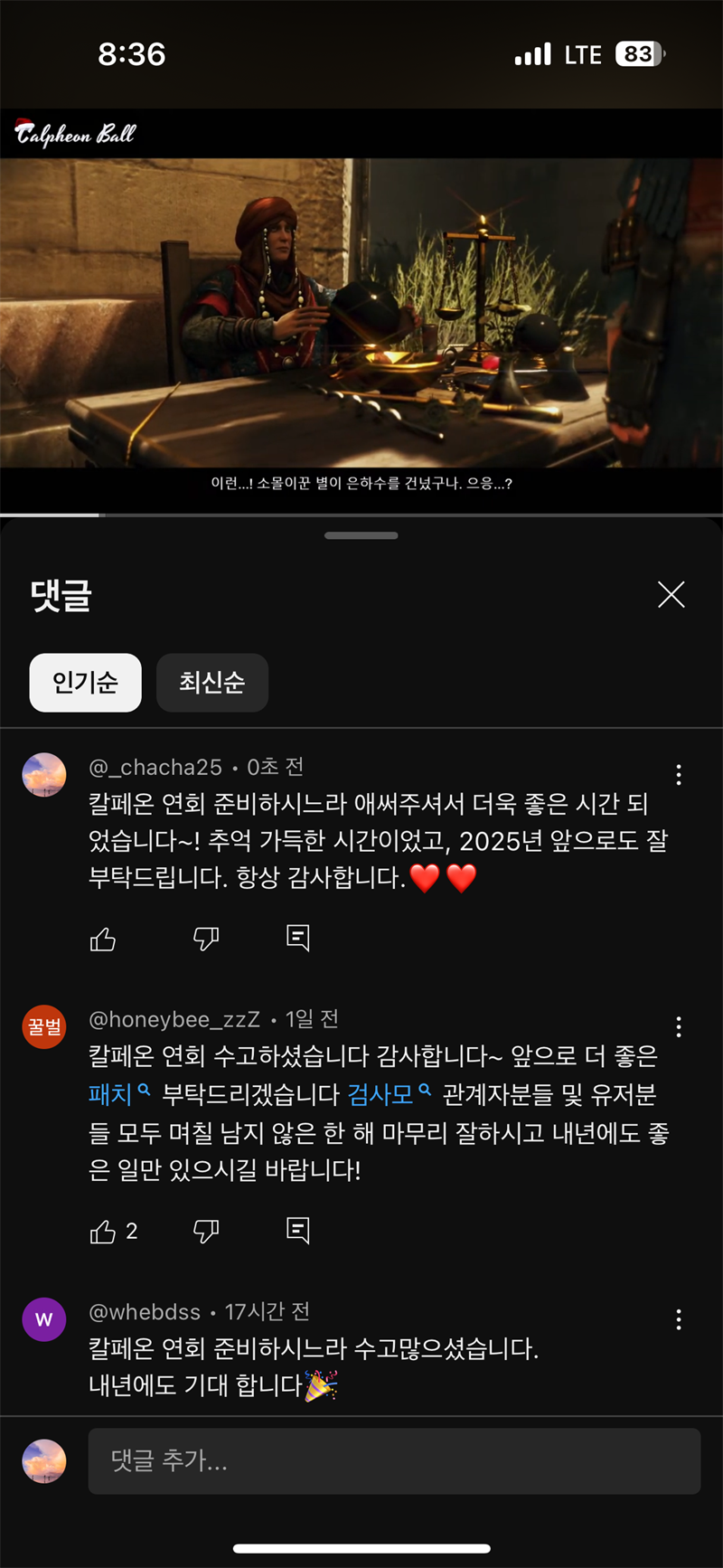The width and height of the screenshot is (723, 1568).
Task: Reply to @honeybee_zzZ's comment
Action: (297, 1230)
